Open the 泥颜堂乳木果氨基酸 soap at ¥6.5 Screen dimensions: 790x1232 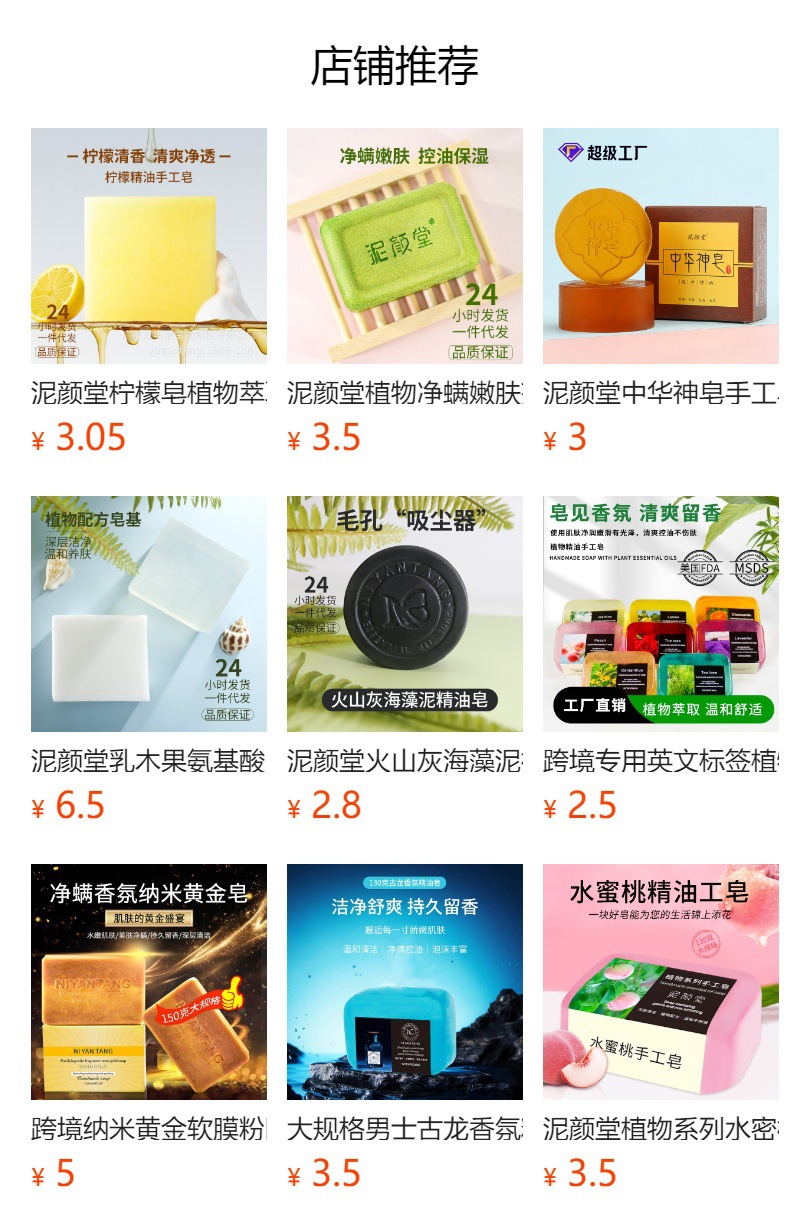coord(149,614)
